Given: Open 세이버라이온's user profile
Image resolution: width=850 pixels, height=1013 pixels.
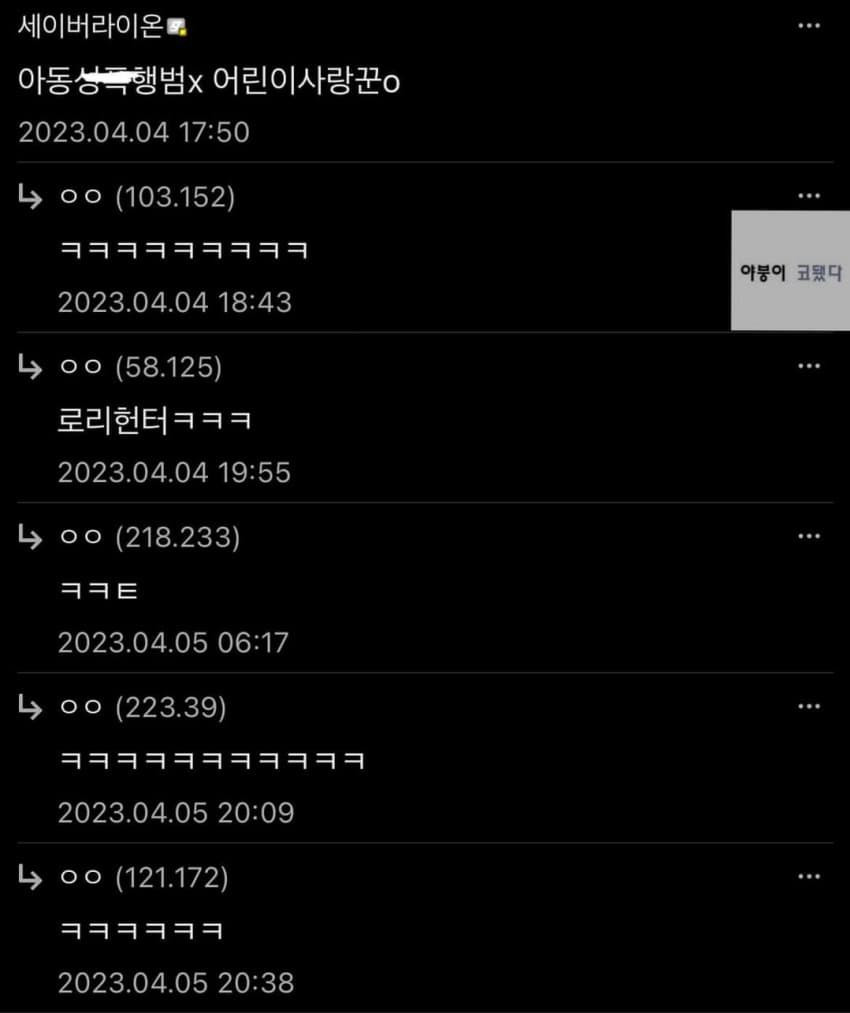Looking at the screenshot, I should 90,27.
